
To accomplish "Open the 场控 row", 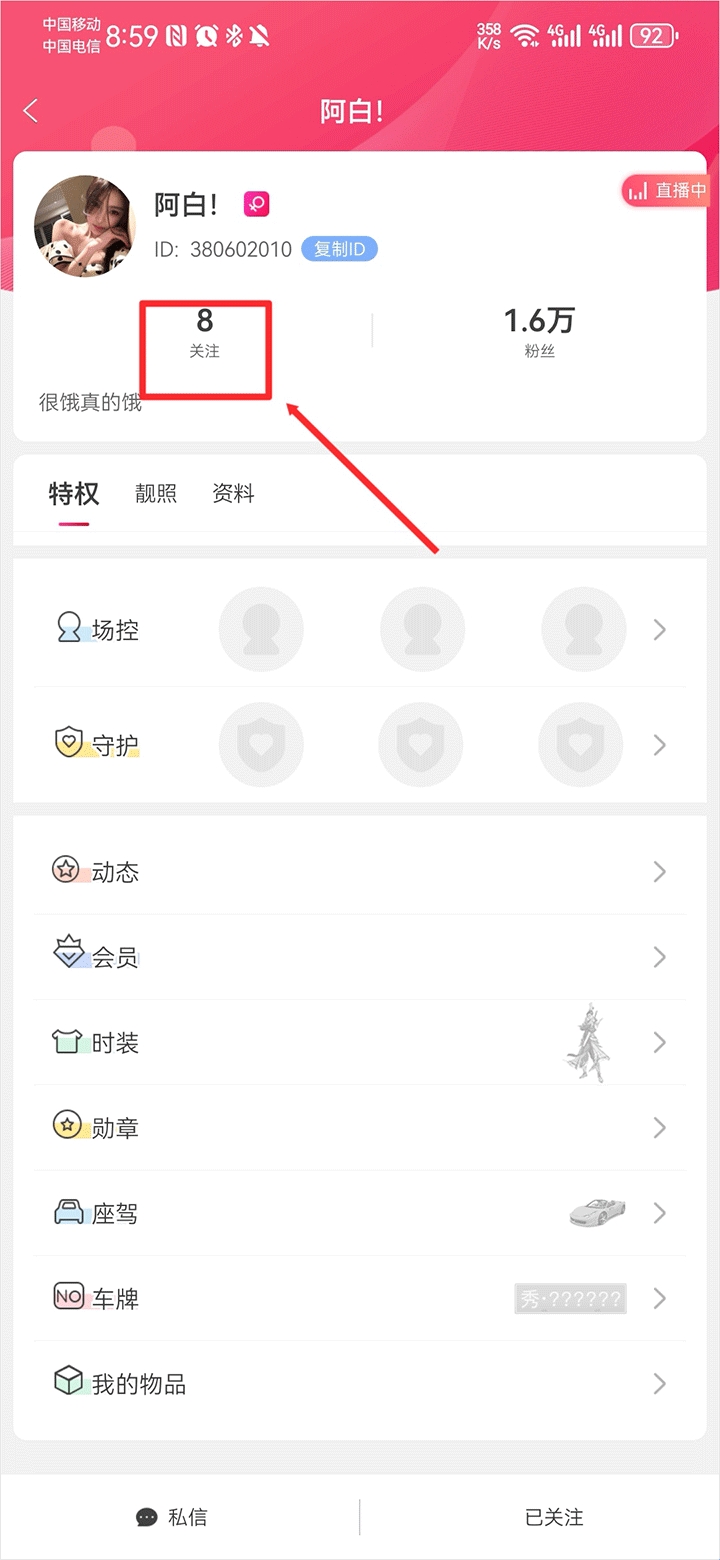I will point(360,630).
